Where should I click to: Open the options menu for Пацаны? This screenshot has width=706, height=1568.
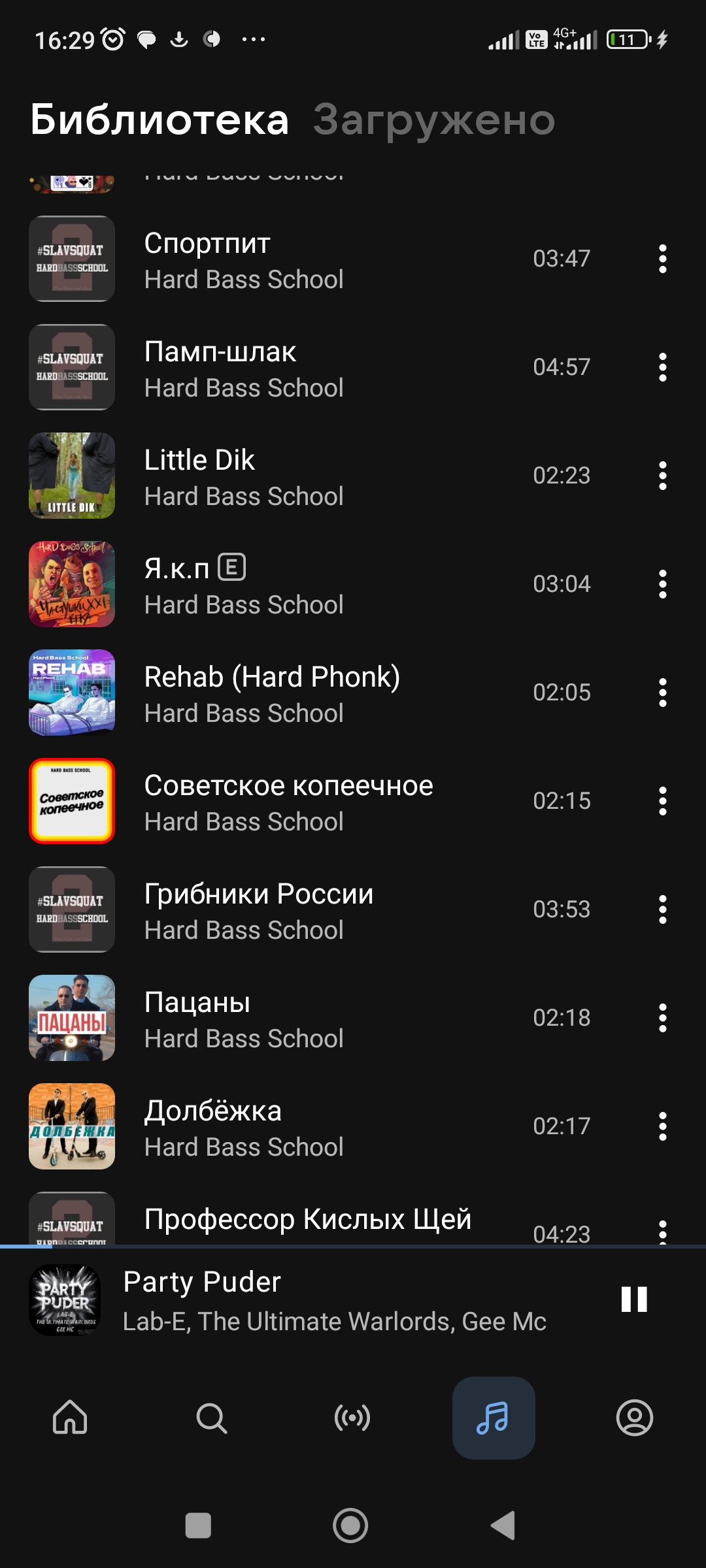tap(662, 1018)
